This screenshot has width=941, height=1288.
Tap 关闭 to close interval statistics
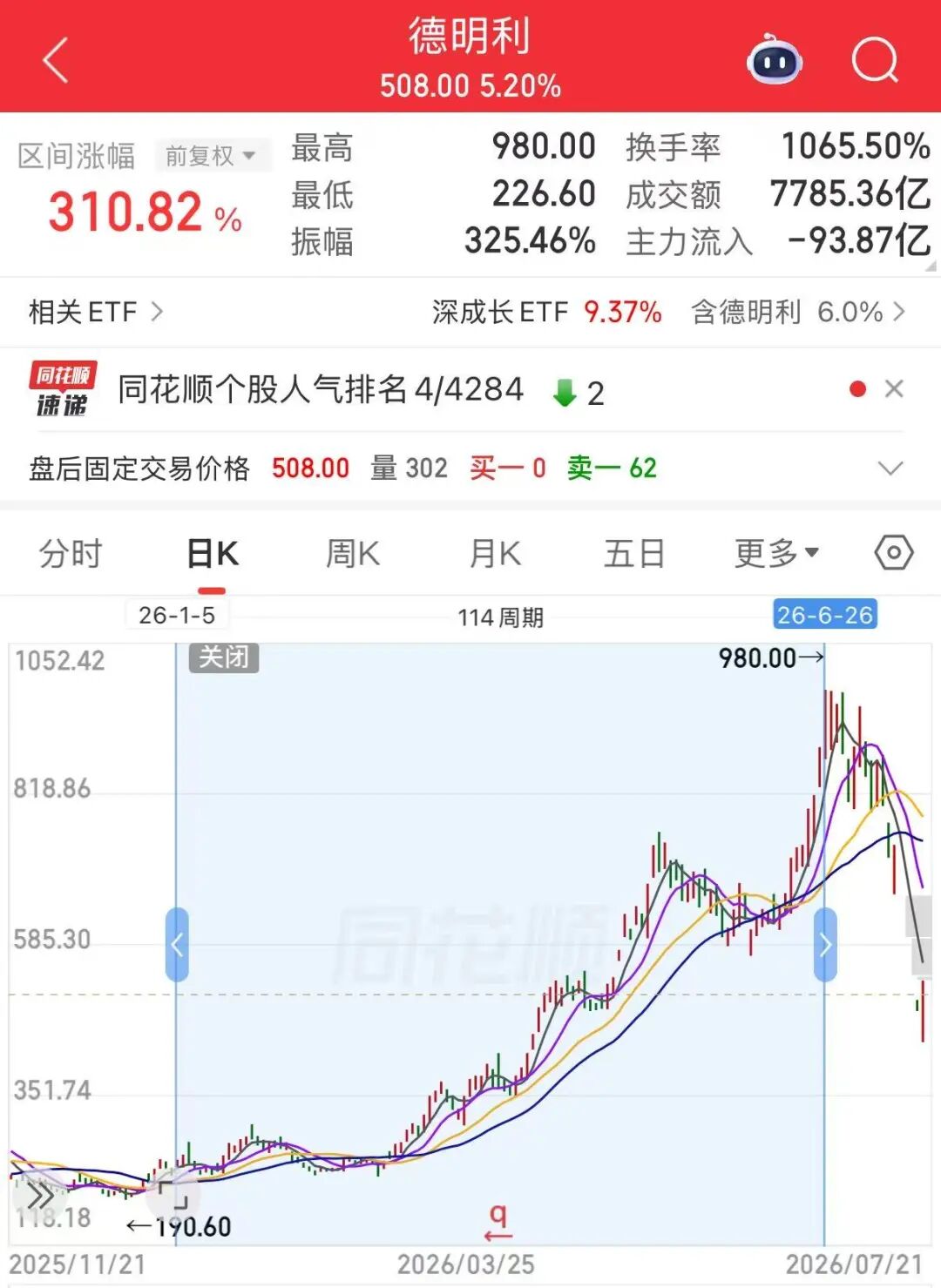point(224,657)
